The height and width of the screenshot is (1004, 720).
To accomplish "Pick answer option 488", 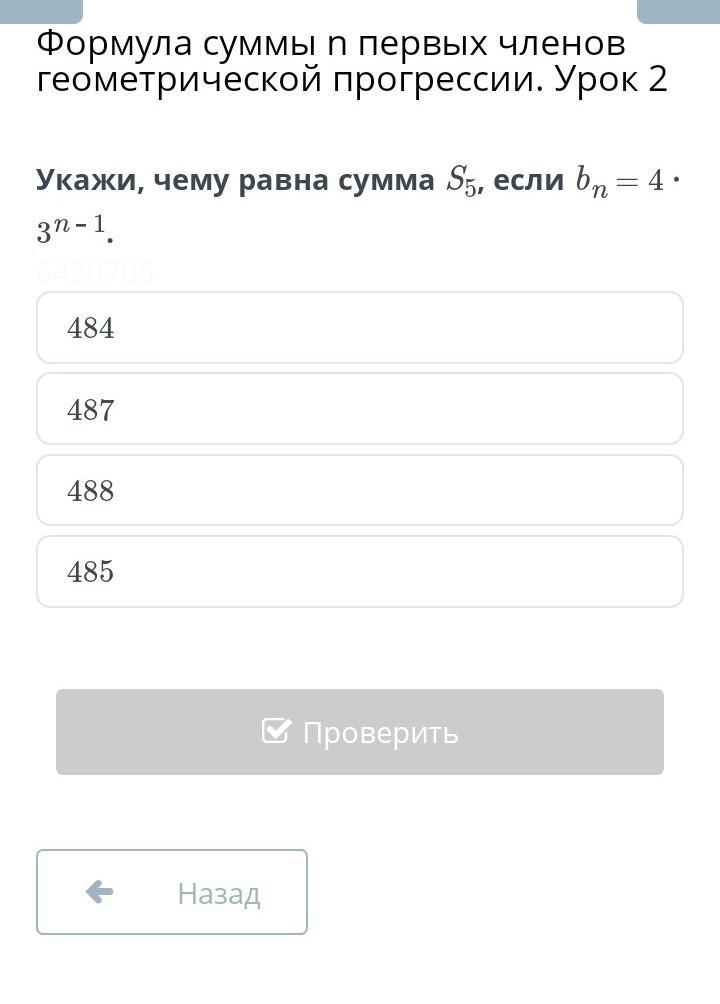I will click(x=359, y=490).
